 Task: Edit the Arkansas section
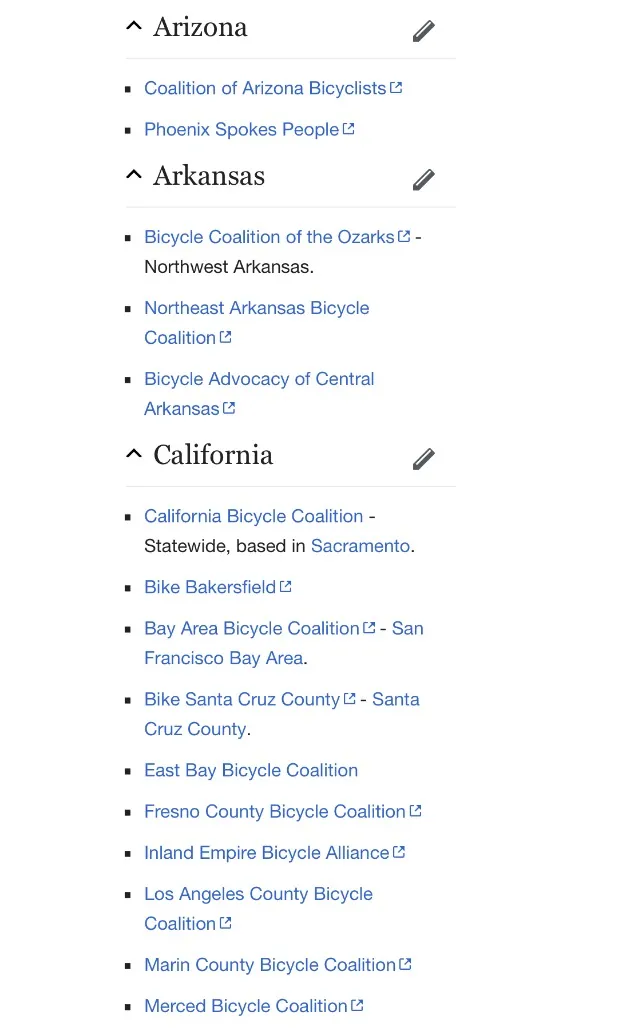point(424,180)
